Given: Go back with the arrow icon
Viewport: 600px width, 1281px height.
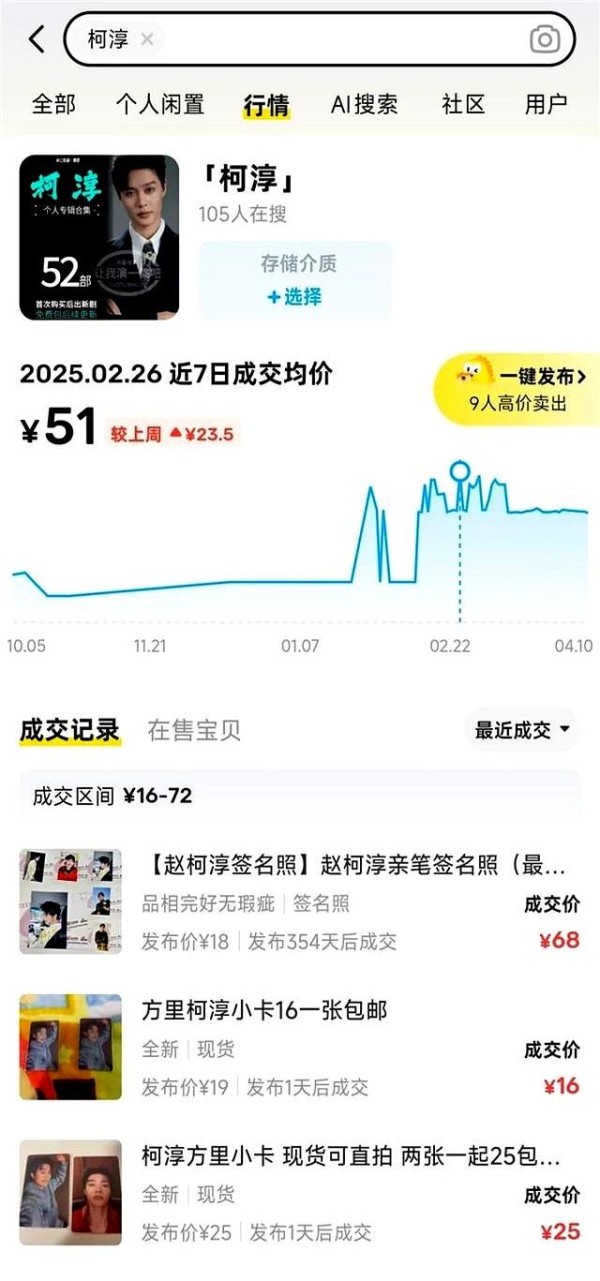Looking at the screenshot, I should pos(36,40).
